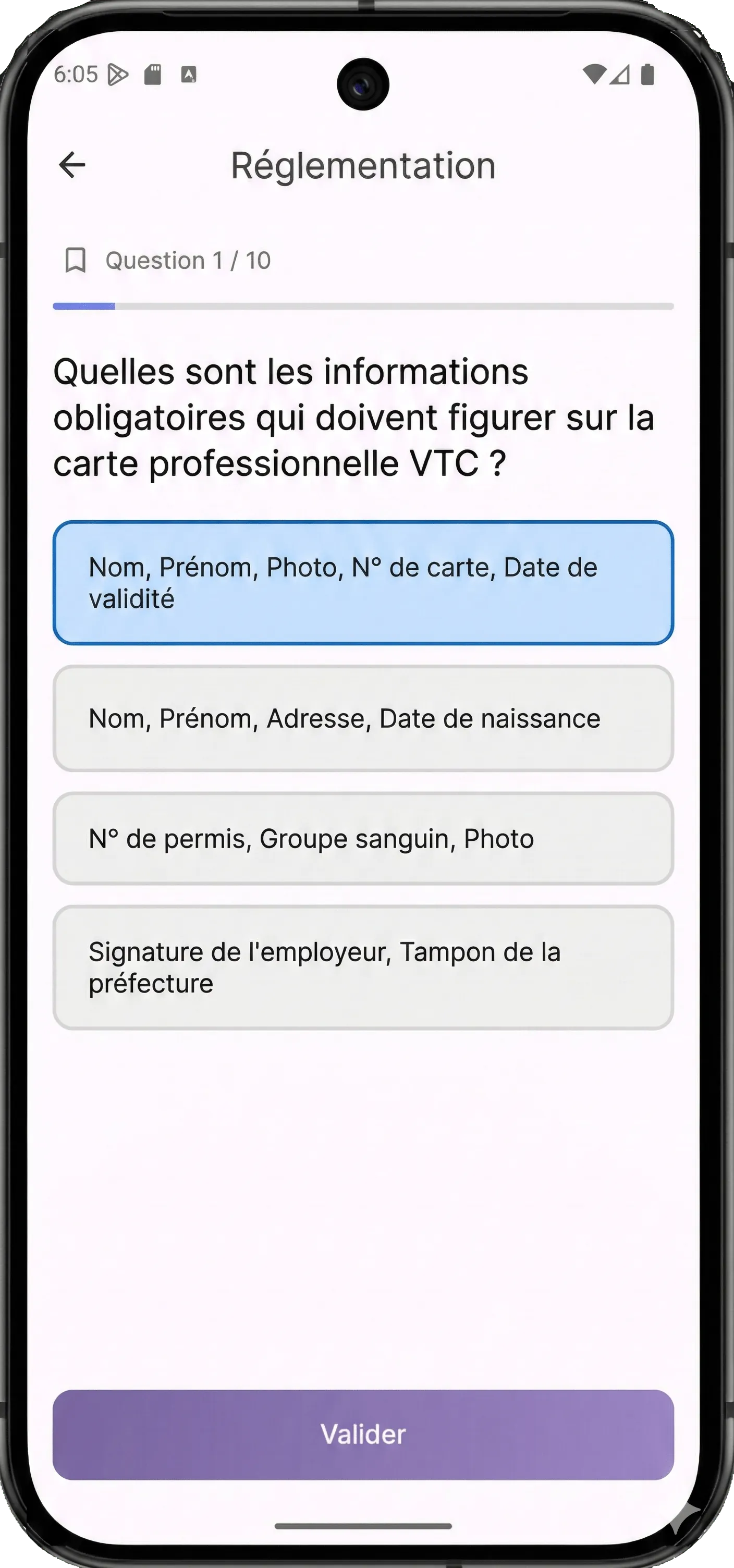Select the answer N° de permis, Groupe sanguin, Photo
Screen dimensions: 734x1568
coord(364,838)
